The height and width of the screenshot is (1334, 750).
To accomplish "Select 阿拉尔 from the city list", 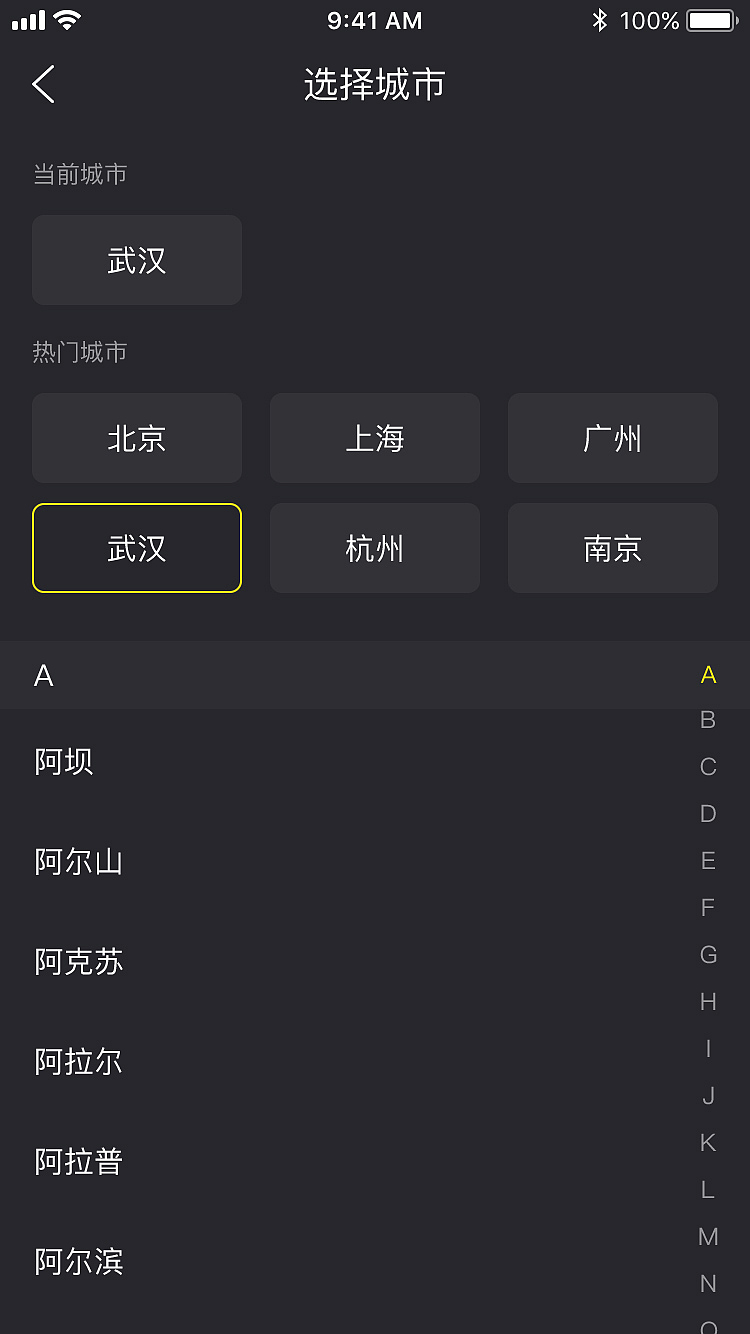I will 76,1062.
